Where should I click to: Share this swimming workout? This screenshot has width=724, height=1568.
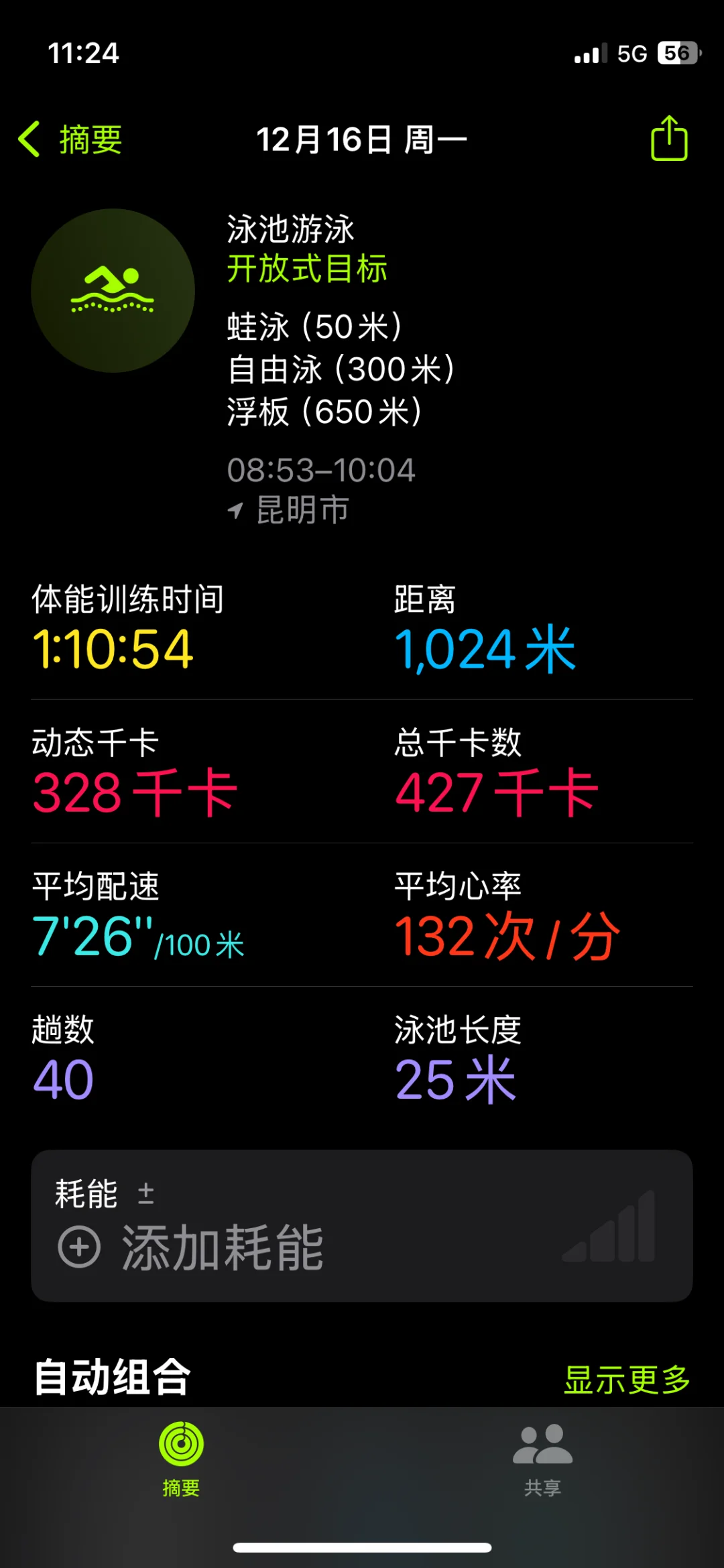pyautogui.click(x=669, y=138)
